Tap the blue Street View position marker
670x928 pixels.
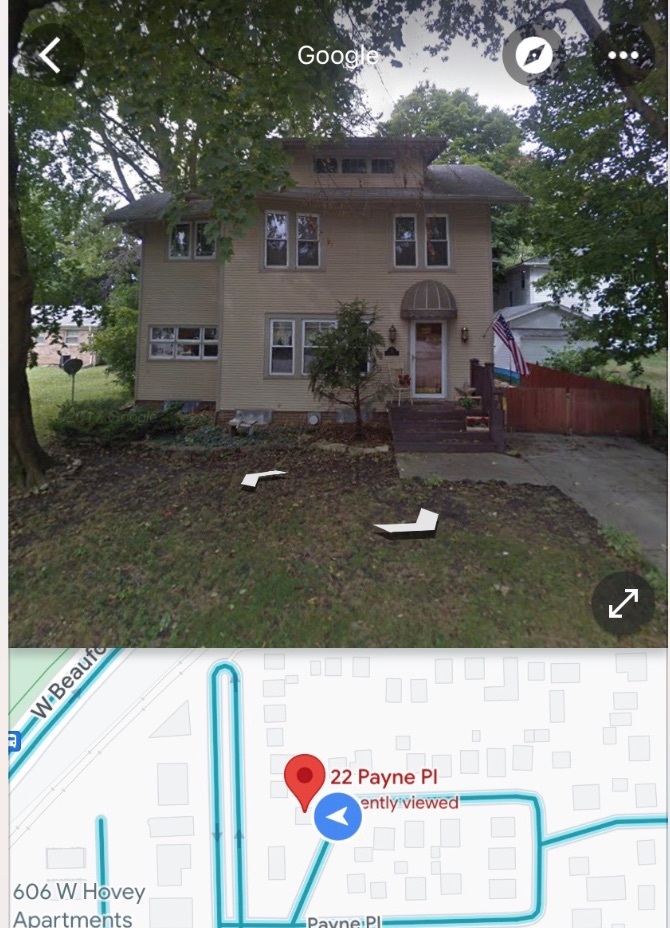pos(338,817)
